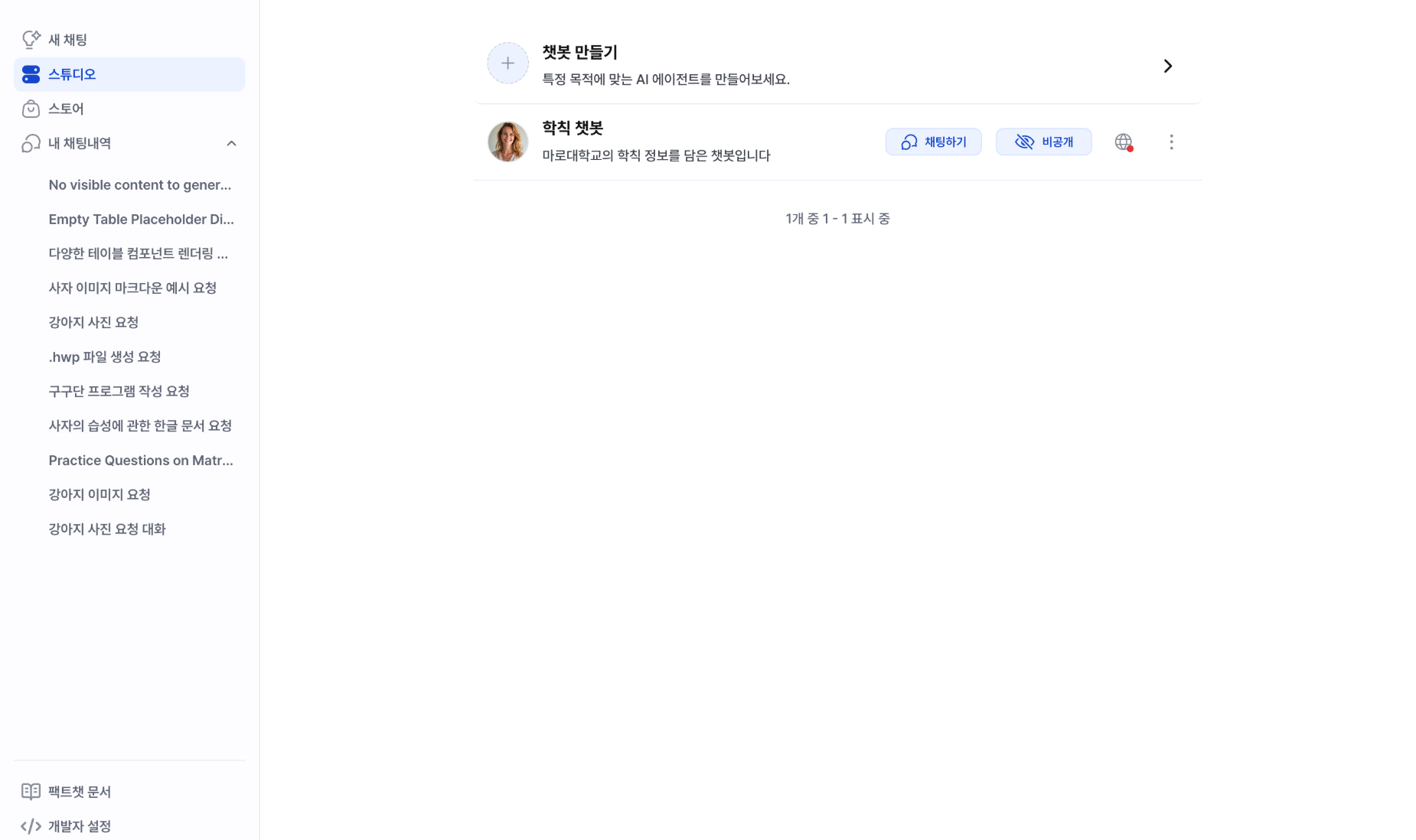Screen dimensions: 1416x840
Task: Open 팩트챗 문서
Action: point(79,792)
